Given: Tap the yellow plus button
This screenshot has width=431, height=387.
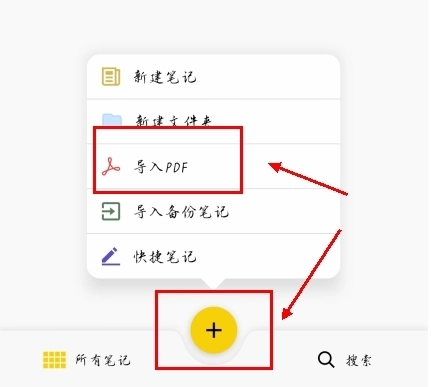Looking at the screenshot, I should pyautogui.click(x=214, y=330).
